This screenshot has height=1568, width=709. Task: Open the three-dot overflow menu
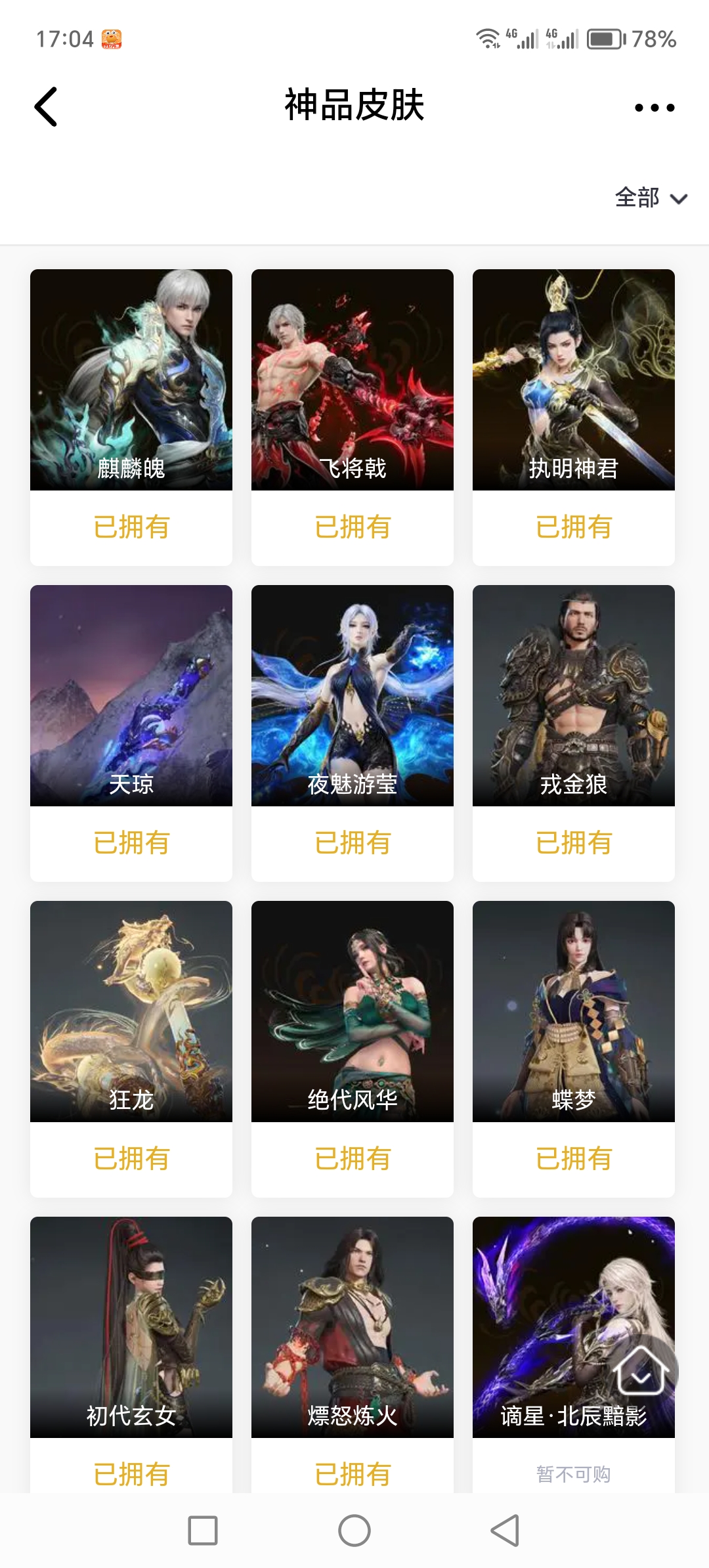pos(654,108)
